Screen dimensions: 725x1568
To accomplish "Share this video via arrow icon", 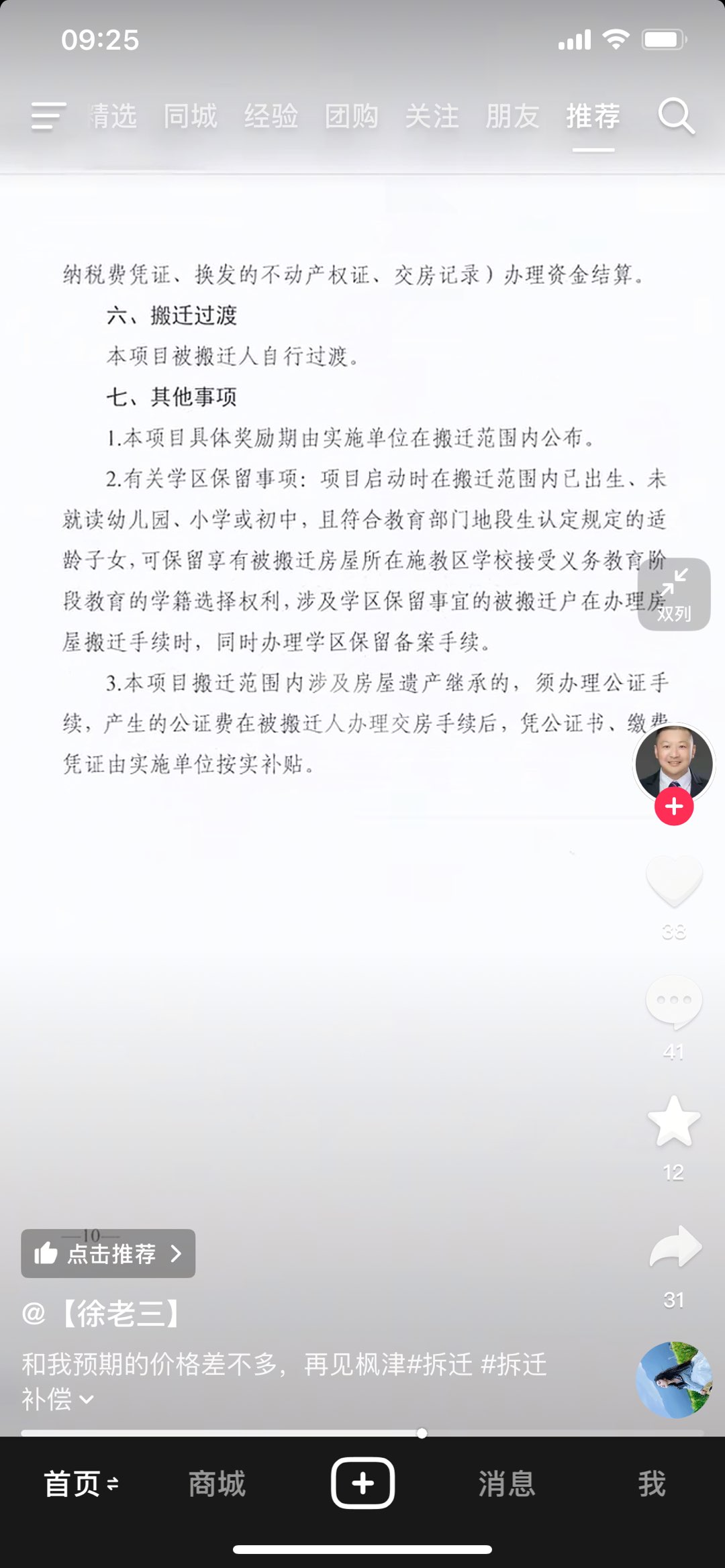I will click(x=675, y=1248).
